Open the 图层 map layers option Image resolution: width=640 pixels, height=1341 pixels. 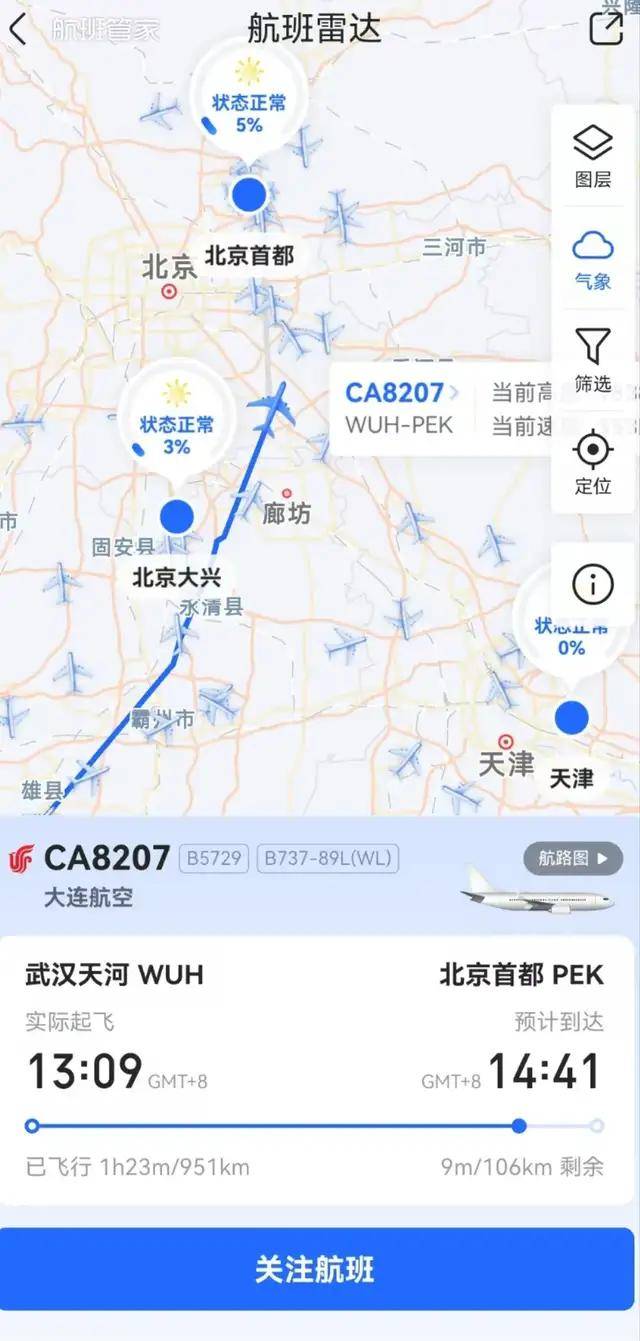592,155
